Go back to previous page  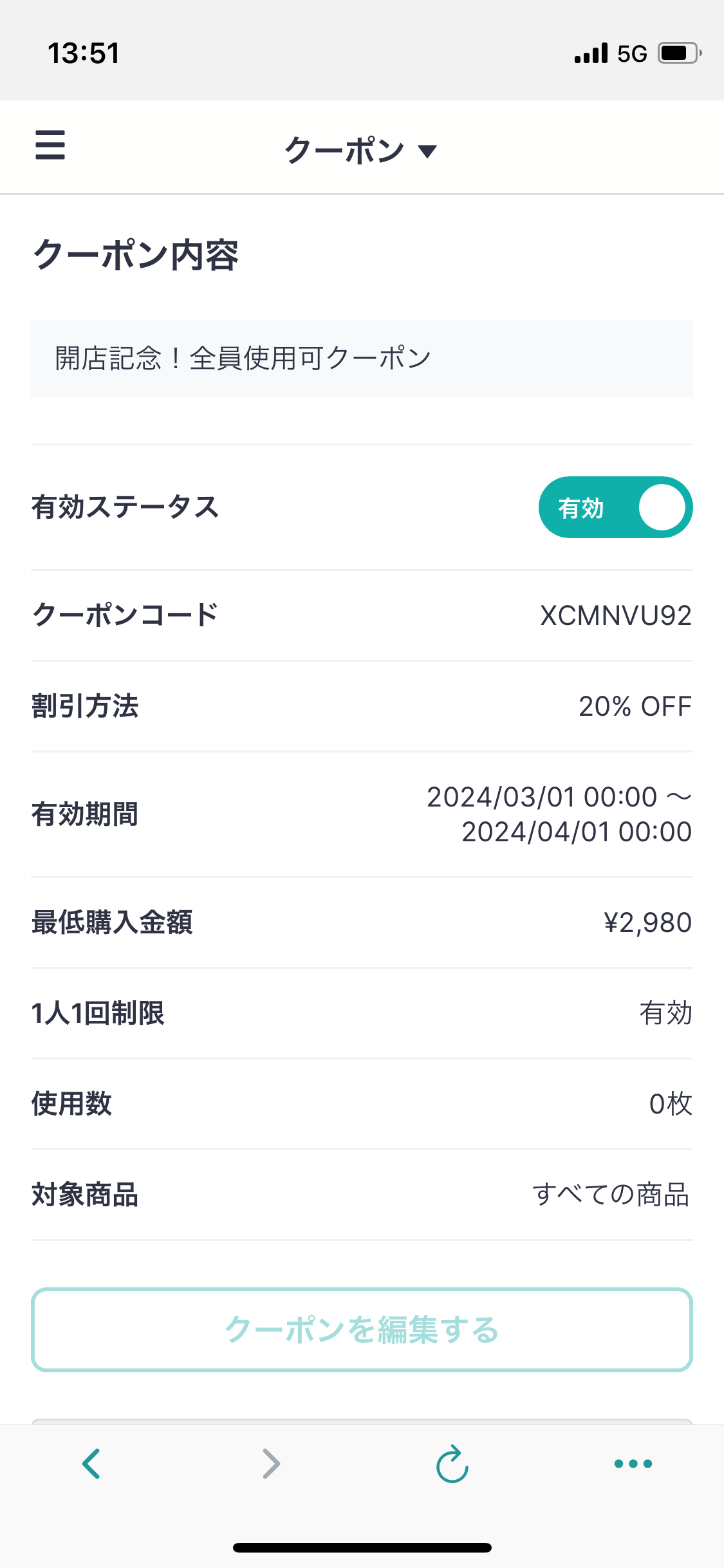[x=91, y=1464]
